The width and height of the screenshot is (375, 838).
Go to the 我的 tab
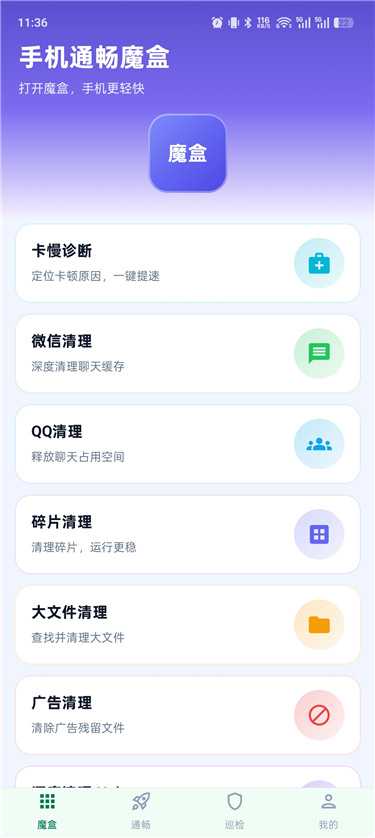click(x=328, y=811)
